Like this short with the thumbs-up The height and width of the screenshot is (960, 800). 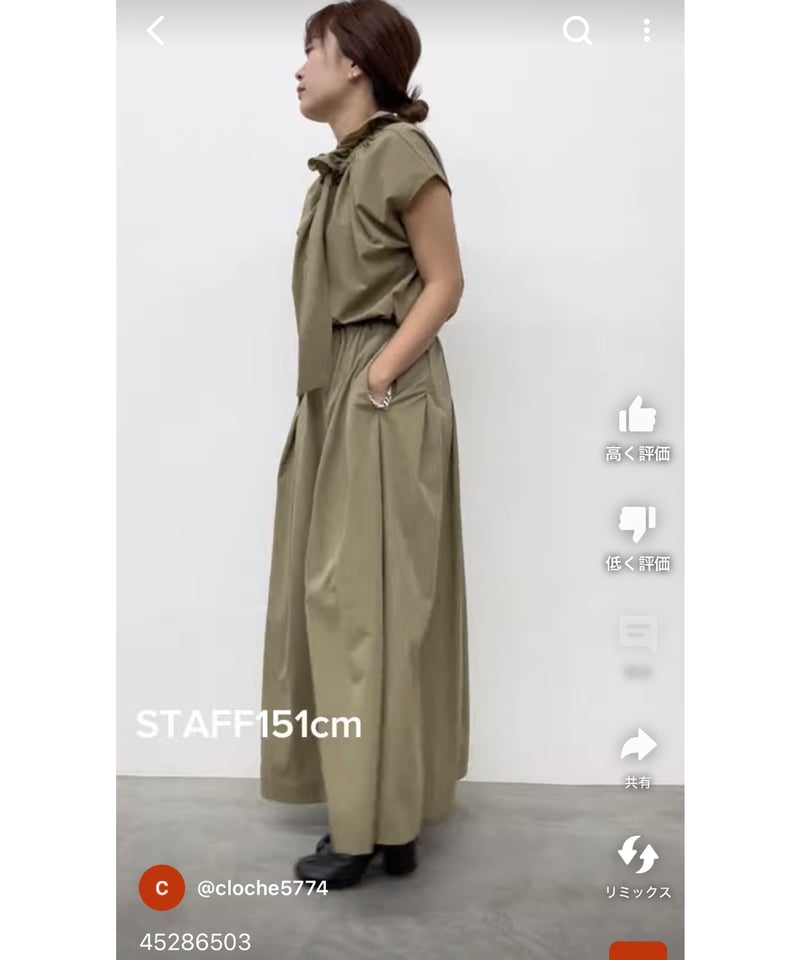pos(637,415)
